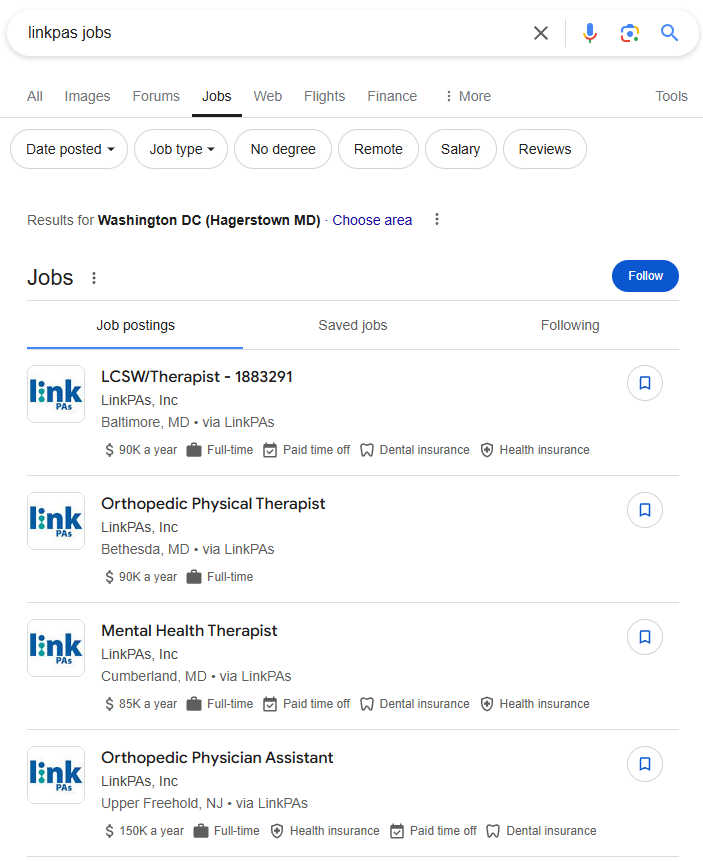Screen dimensions: 703x861
Task: Clear the search query text
Action: (x=541, y=33)
